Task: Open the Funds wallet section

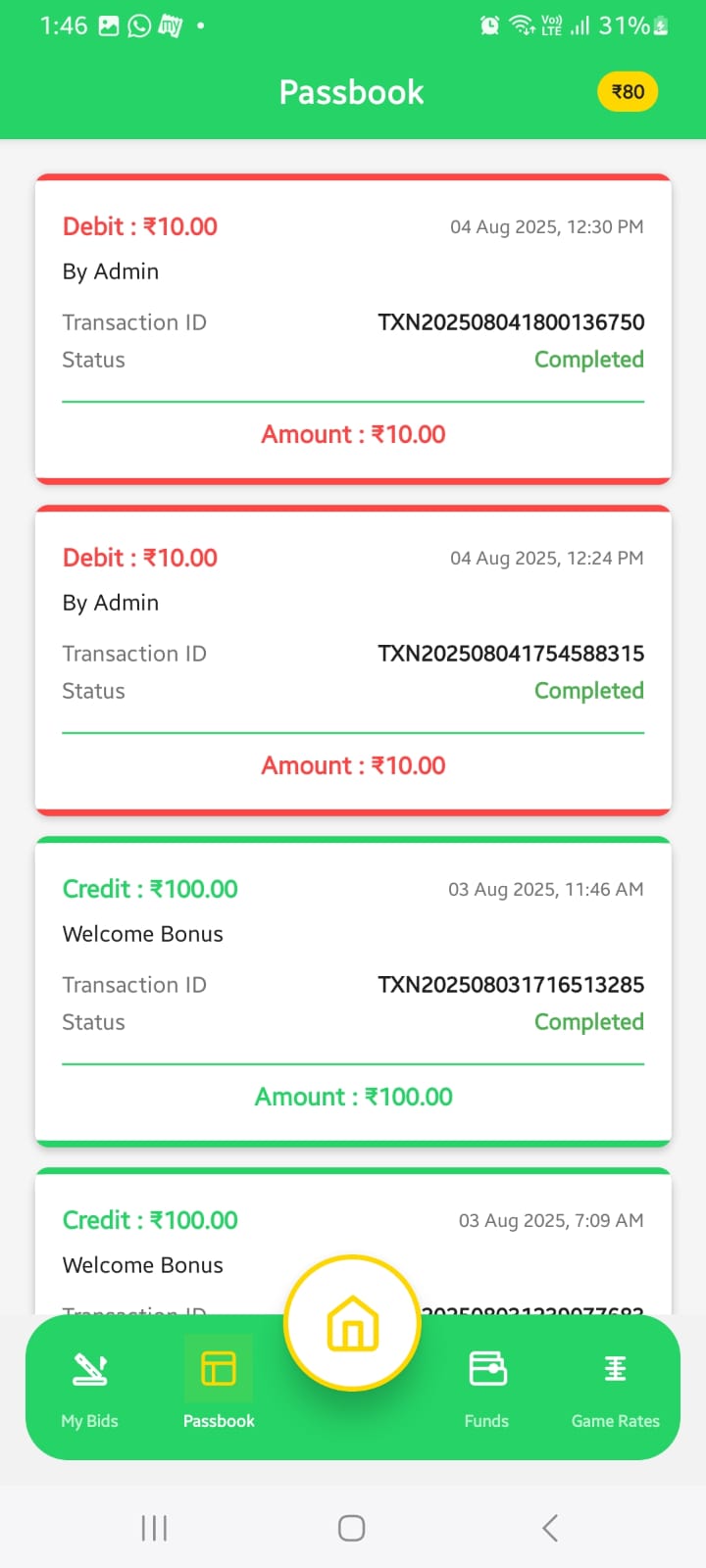Action: tap(486, 1387)
